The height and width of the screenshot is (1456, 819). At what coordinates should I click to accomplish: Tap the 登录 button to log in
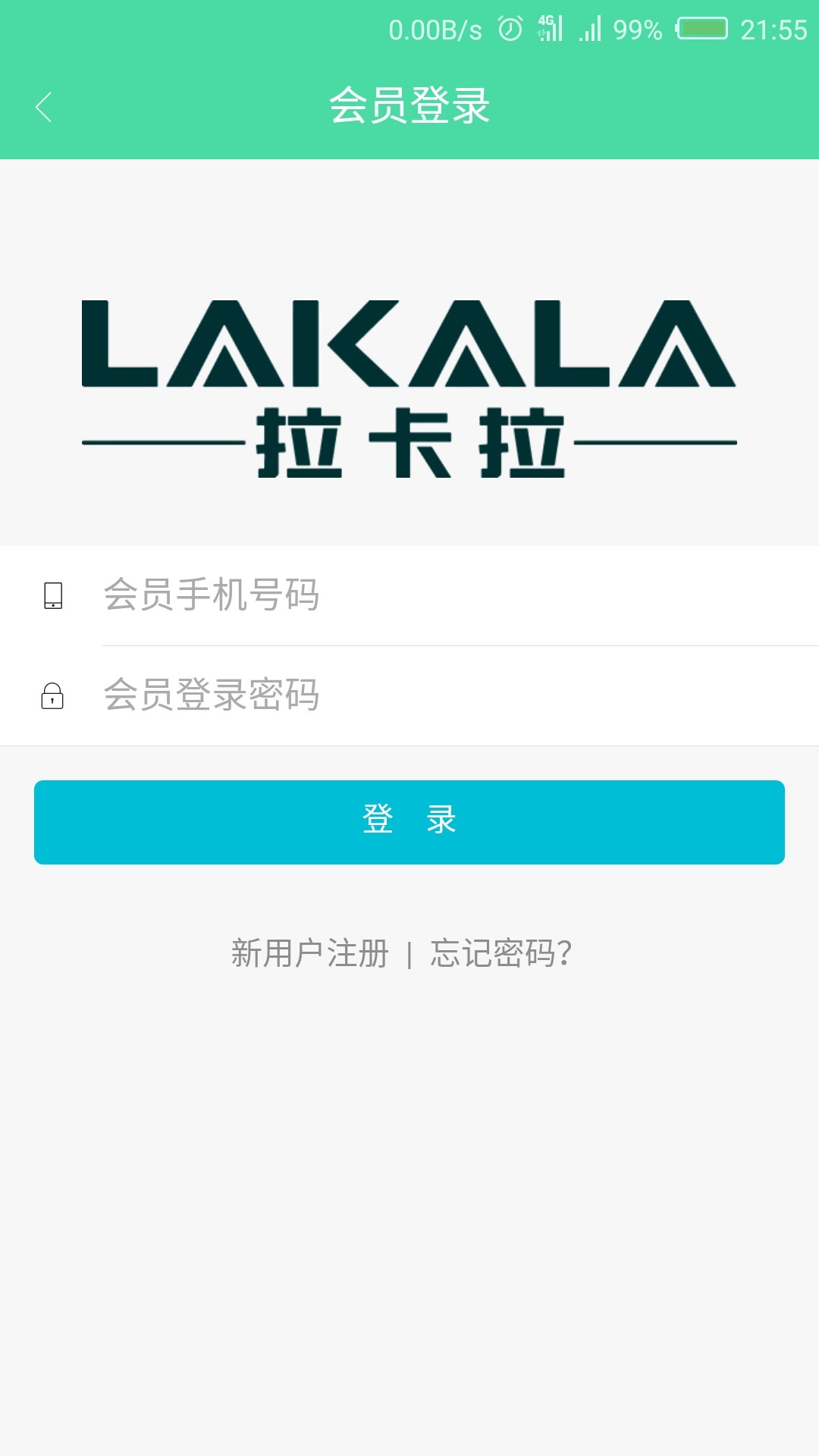(x=409, y=822)
